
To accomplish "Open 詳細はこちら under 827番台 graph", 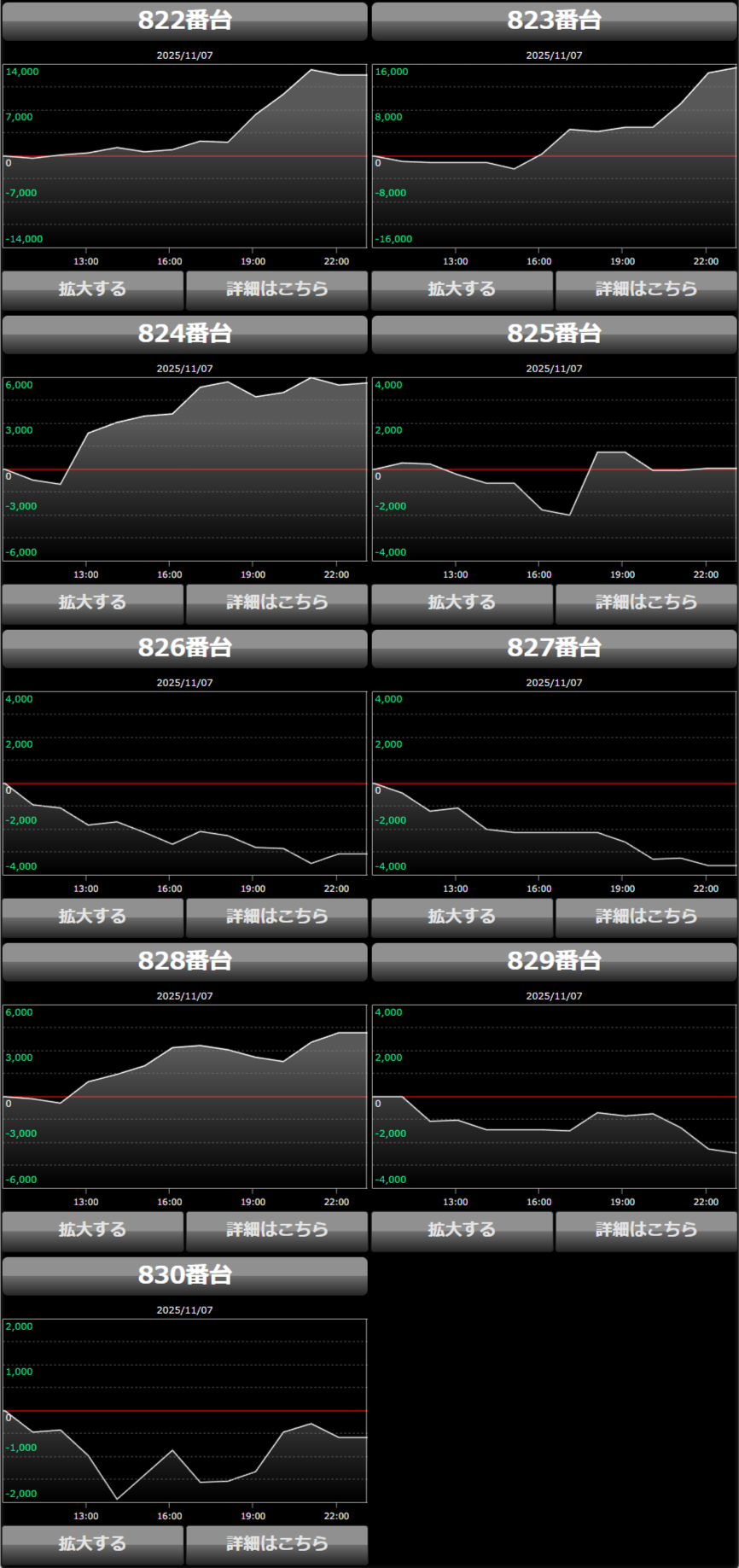I will pyautogui.click(x=646, y=917).
